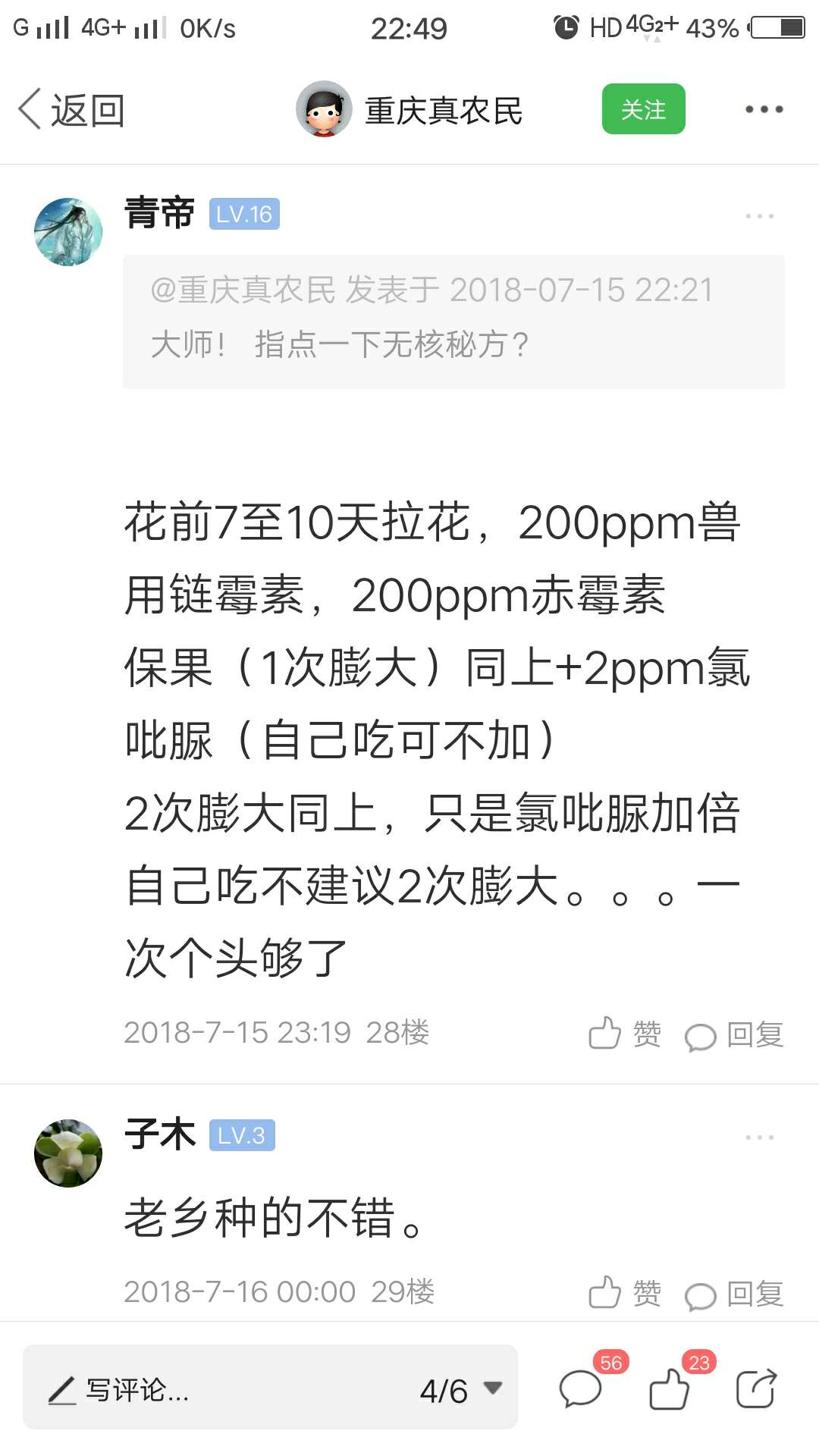Image resolution: width=819 pixels, height=1456 pixels.
Task: Open the top-right overflow menu
Action: (764, 110)
